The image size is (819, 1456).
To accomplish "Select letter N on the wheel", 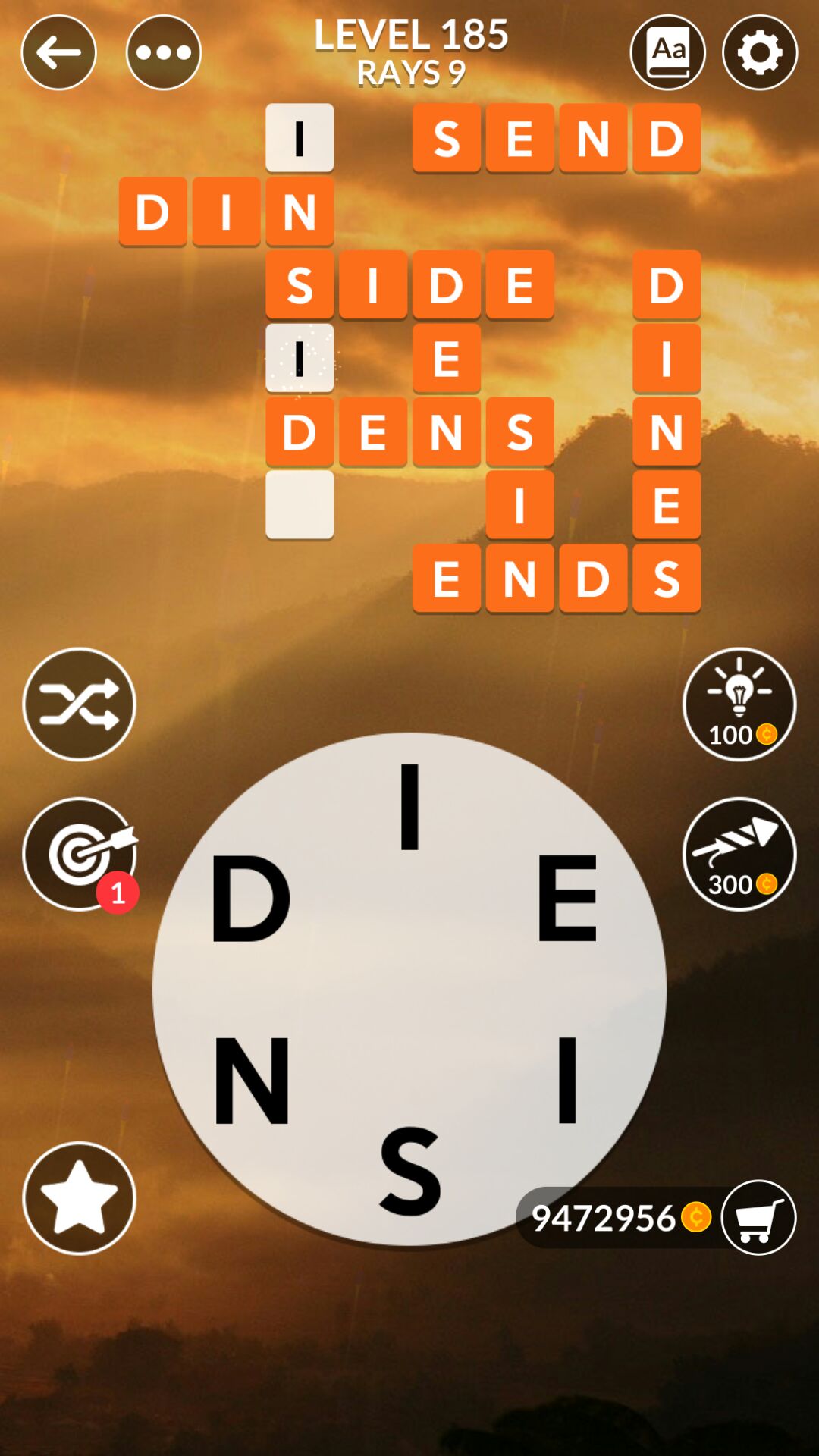I will (251, 1081).
